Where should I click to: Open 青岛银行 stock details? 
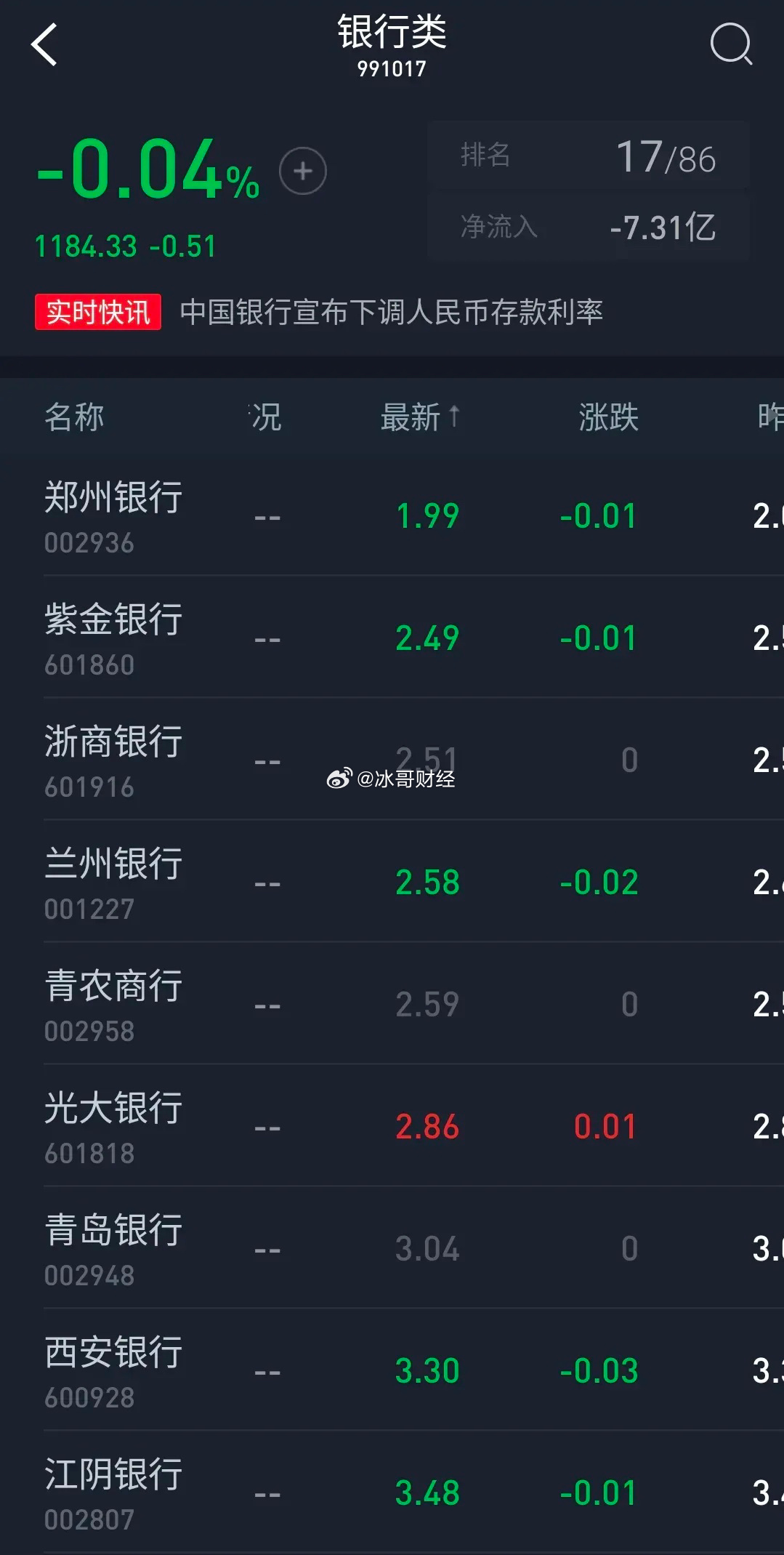coord(392,1248)
